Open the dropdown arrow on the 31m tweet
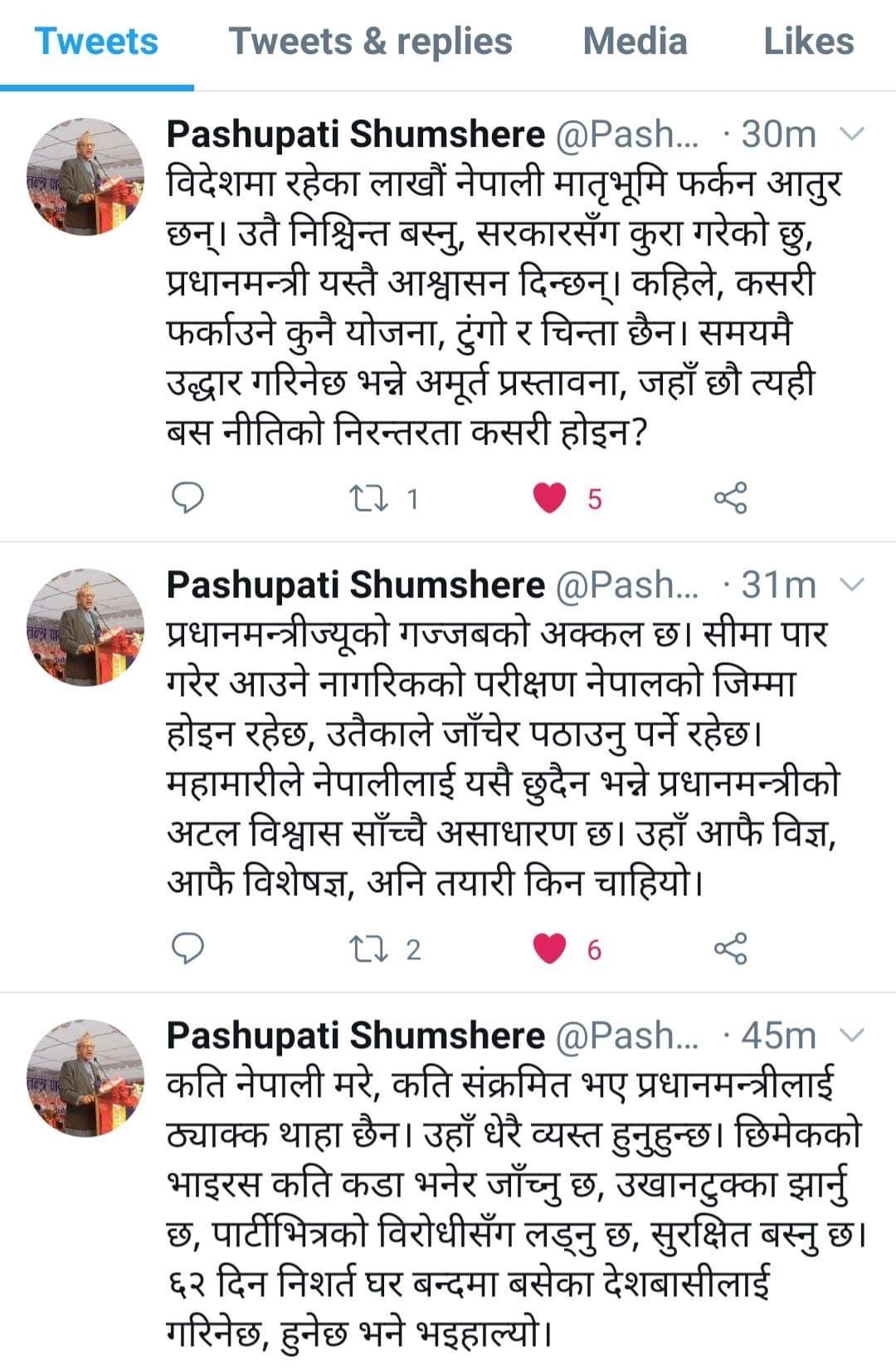 (x=852, y=585)
